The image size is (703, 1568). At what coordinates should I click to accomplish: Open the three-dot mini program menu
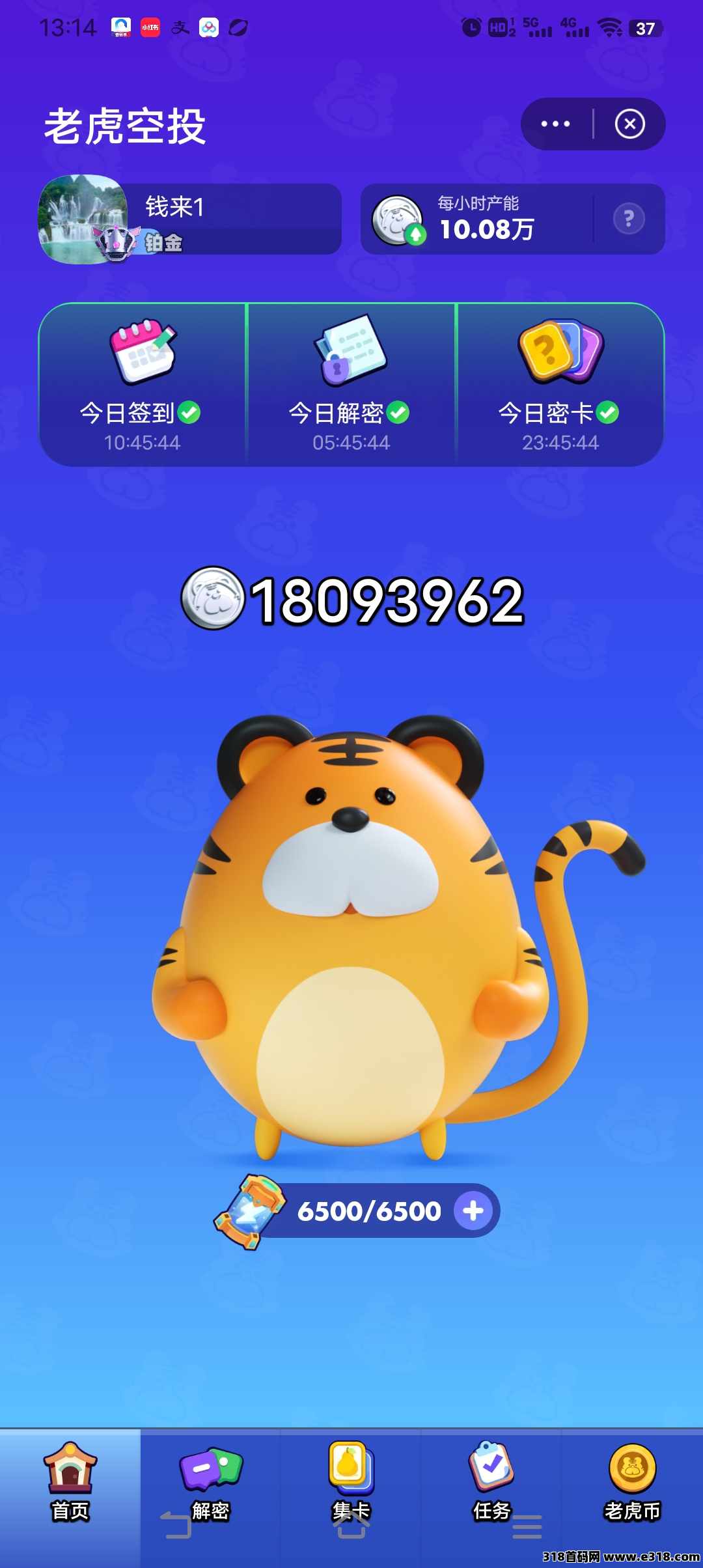(x=555, y=124)
